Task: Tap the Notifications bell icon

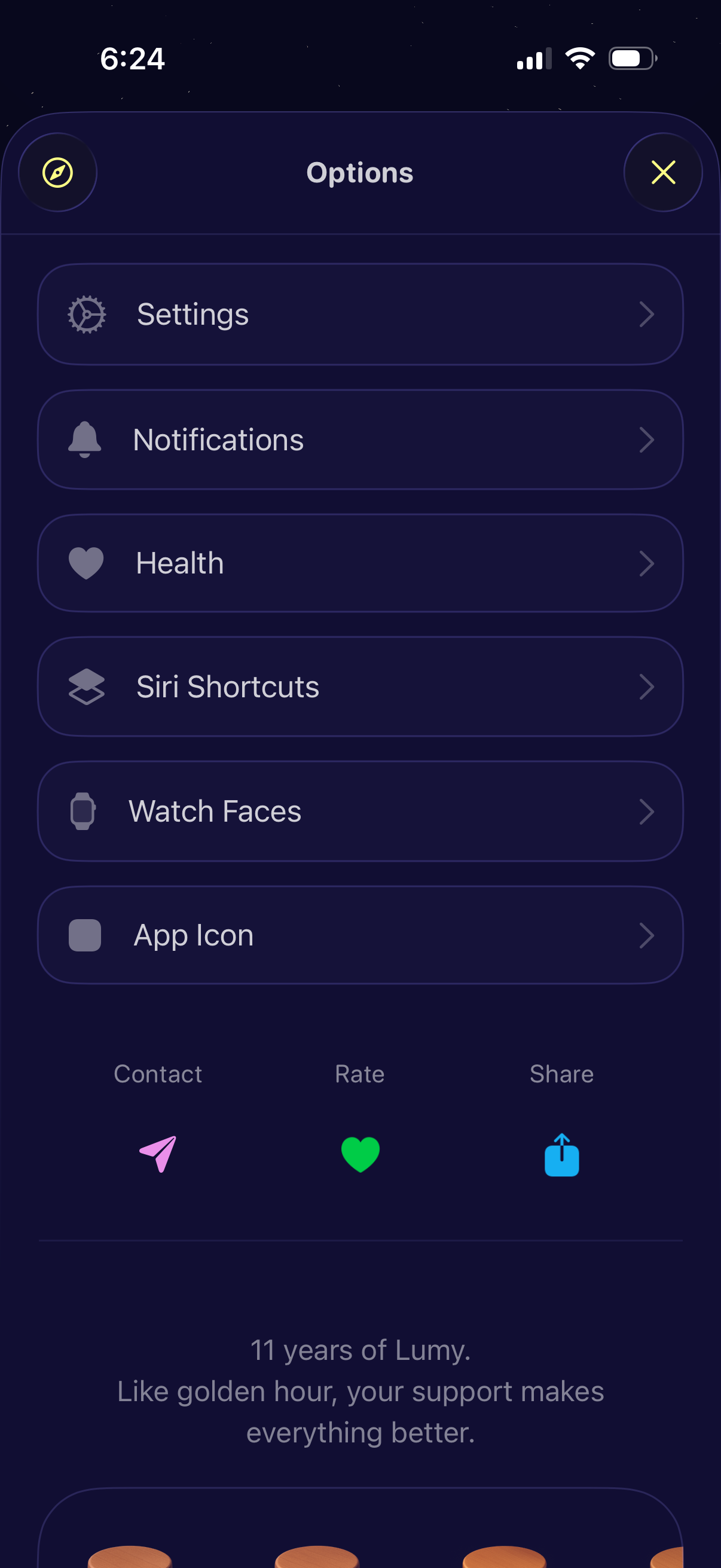Action: [x=85, y=440]
